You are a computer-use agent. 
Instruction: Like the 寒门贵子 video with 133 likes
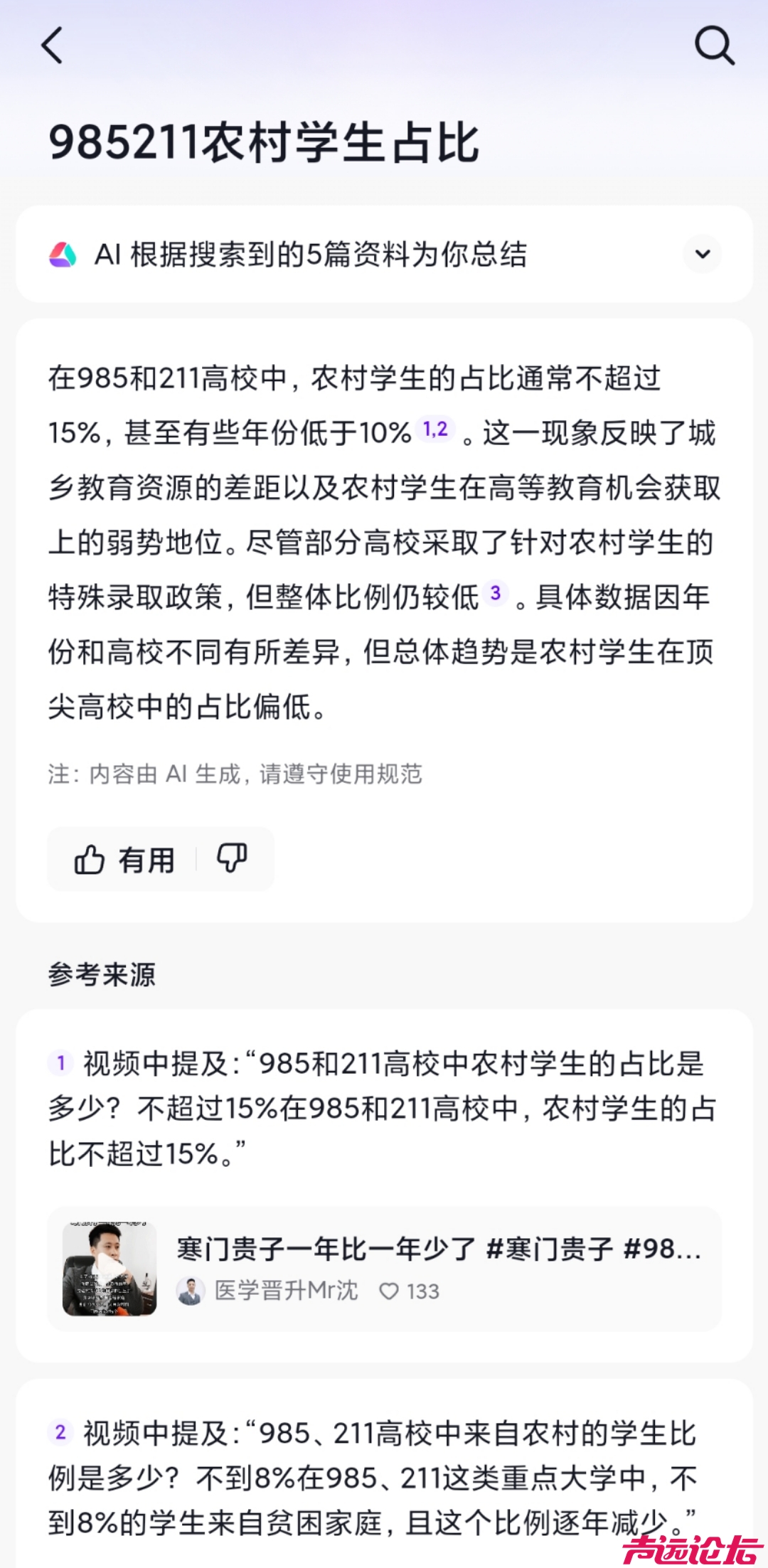390,1291
